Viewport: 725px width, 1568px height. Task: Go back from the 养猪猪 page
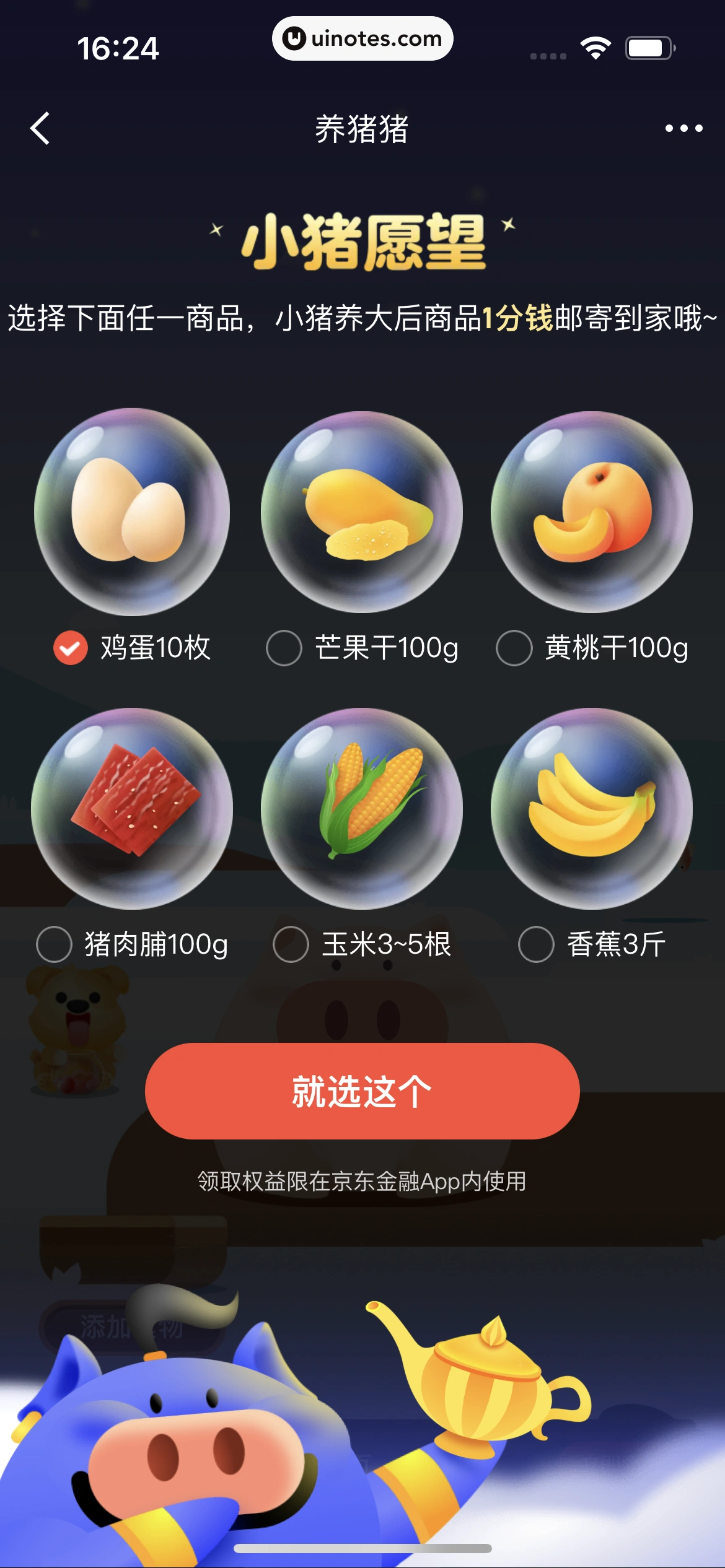coord(40,129)
